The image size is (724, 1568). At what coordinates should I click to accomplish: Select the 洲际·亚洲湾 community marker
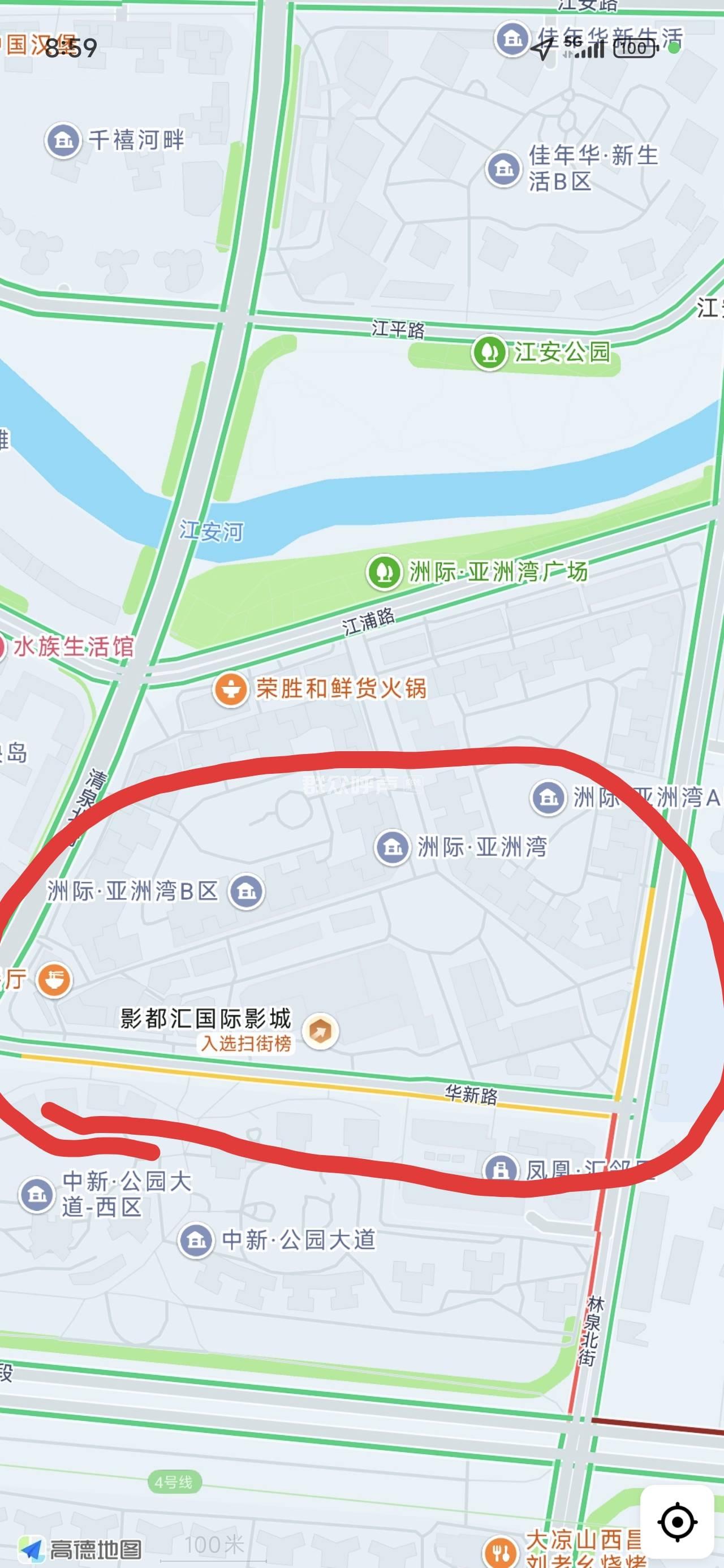392,847
